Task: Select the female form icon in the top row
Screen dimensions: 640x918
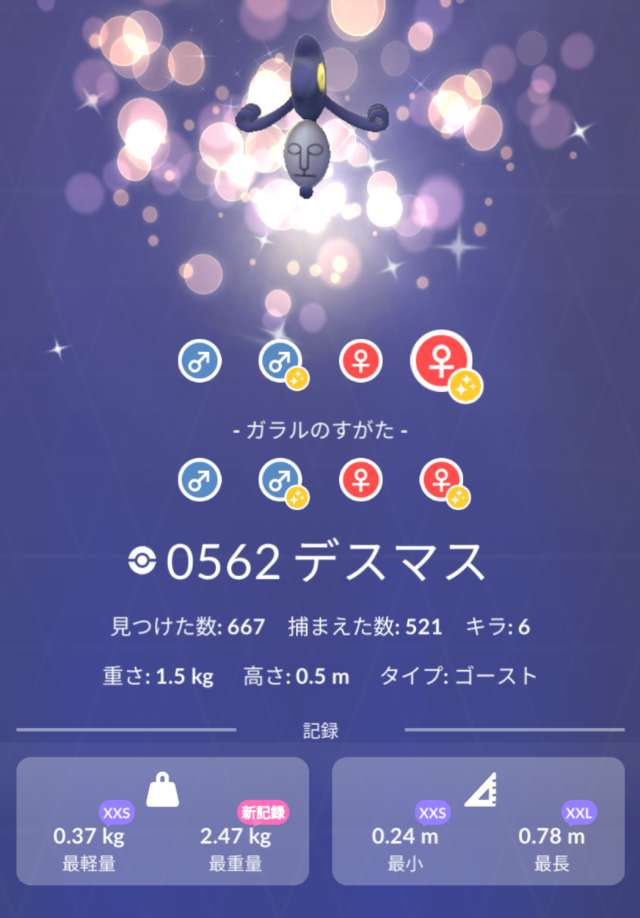Action: click(361, 361)
